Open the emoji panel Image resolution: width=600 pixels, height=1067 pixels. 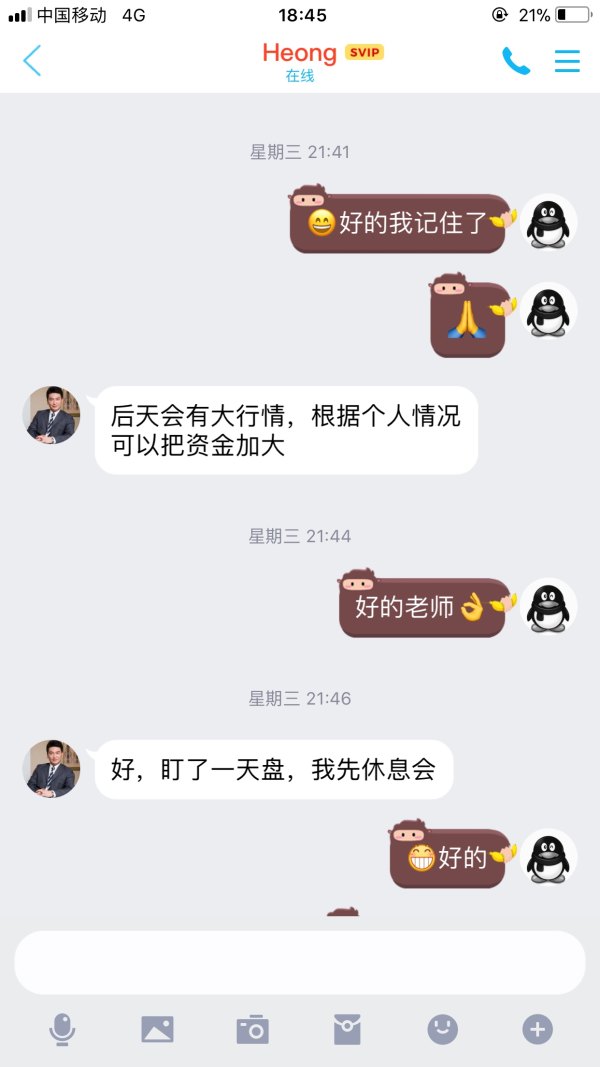pos(442,1028)
